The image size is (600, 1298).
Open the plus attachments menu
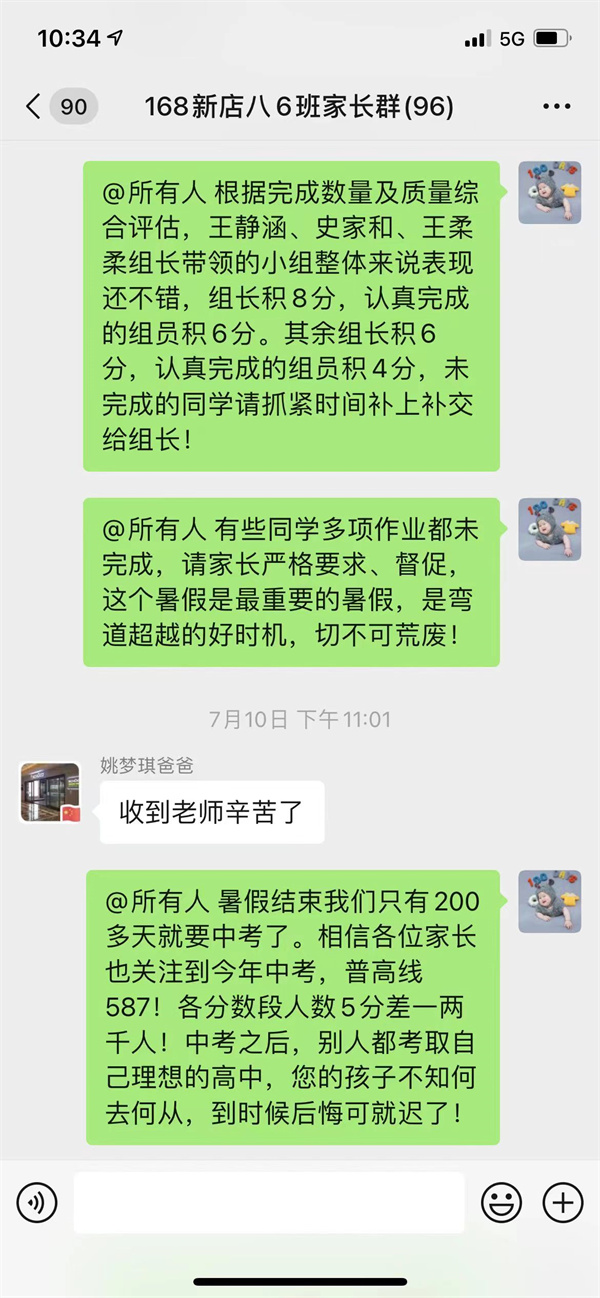pyautogui.click(x=562, y=1201)
